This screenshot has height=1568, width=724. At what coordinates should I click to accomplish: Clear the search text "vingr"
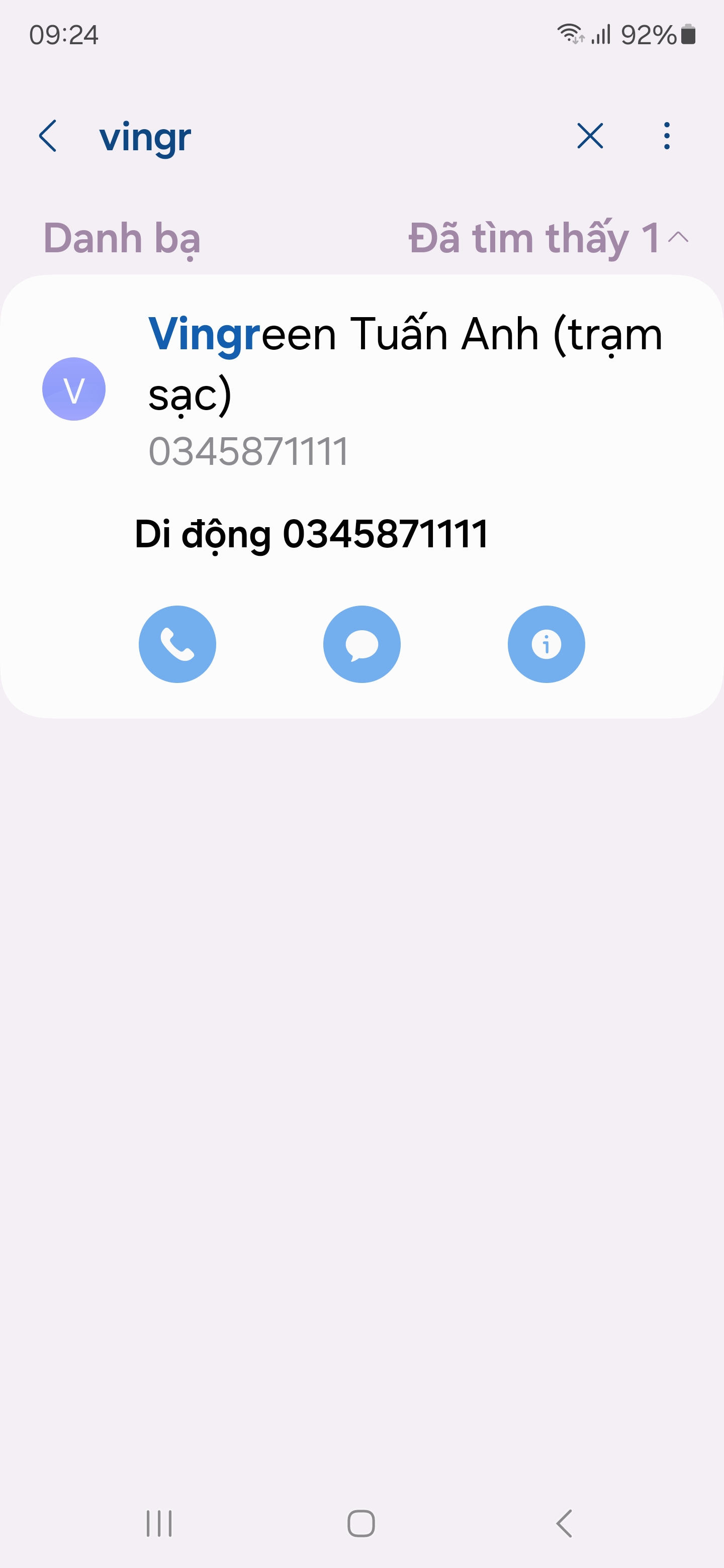[589, 136]
